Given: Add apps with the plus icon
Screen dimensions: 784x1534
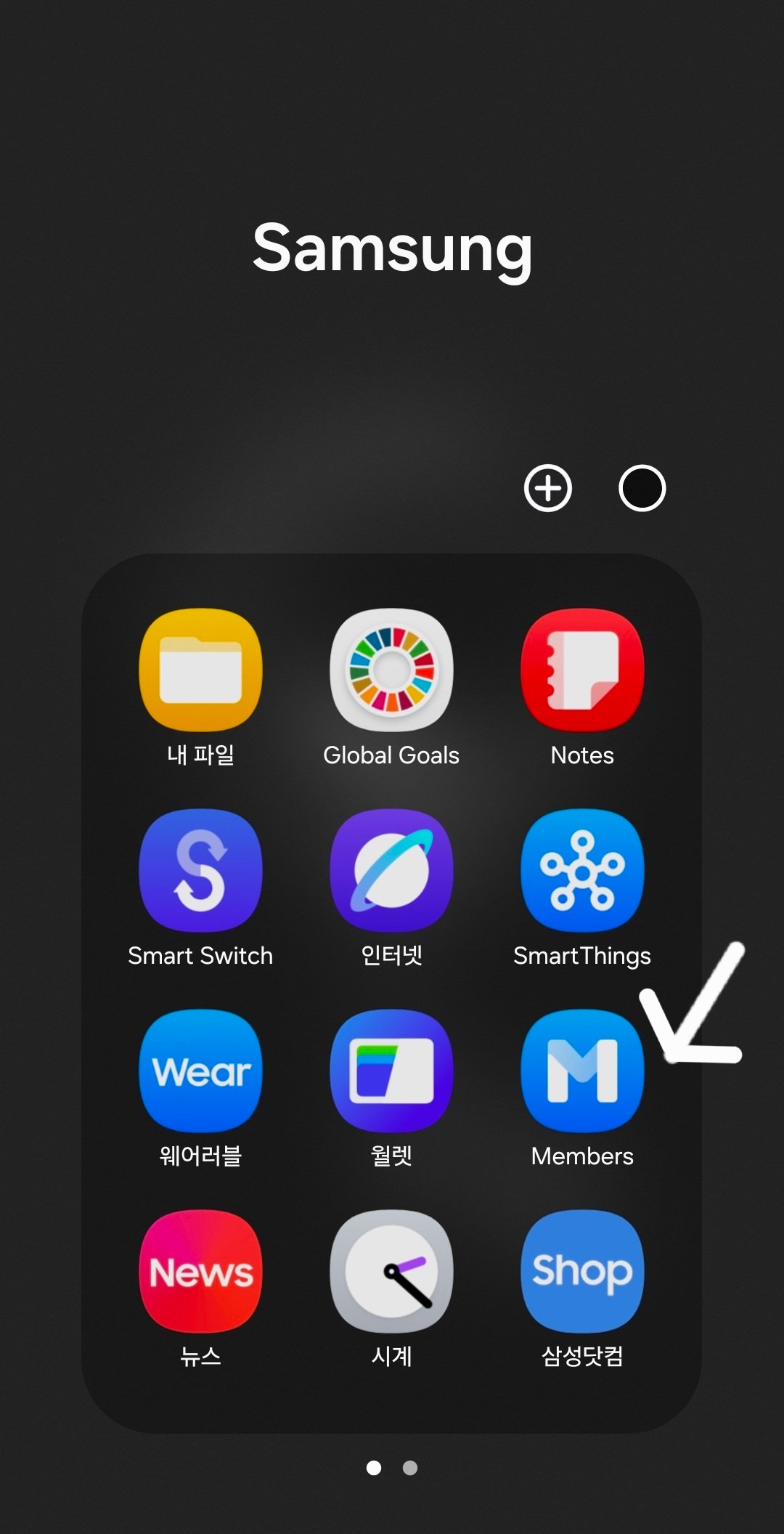Looking at the screenshot, I should pos(548,488).
